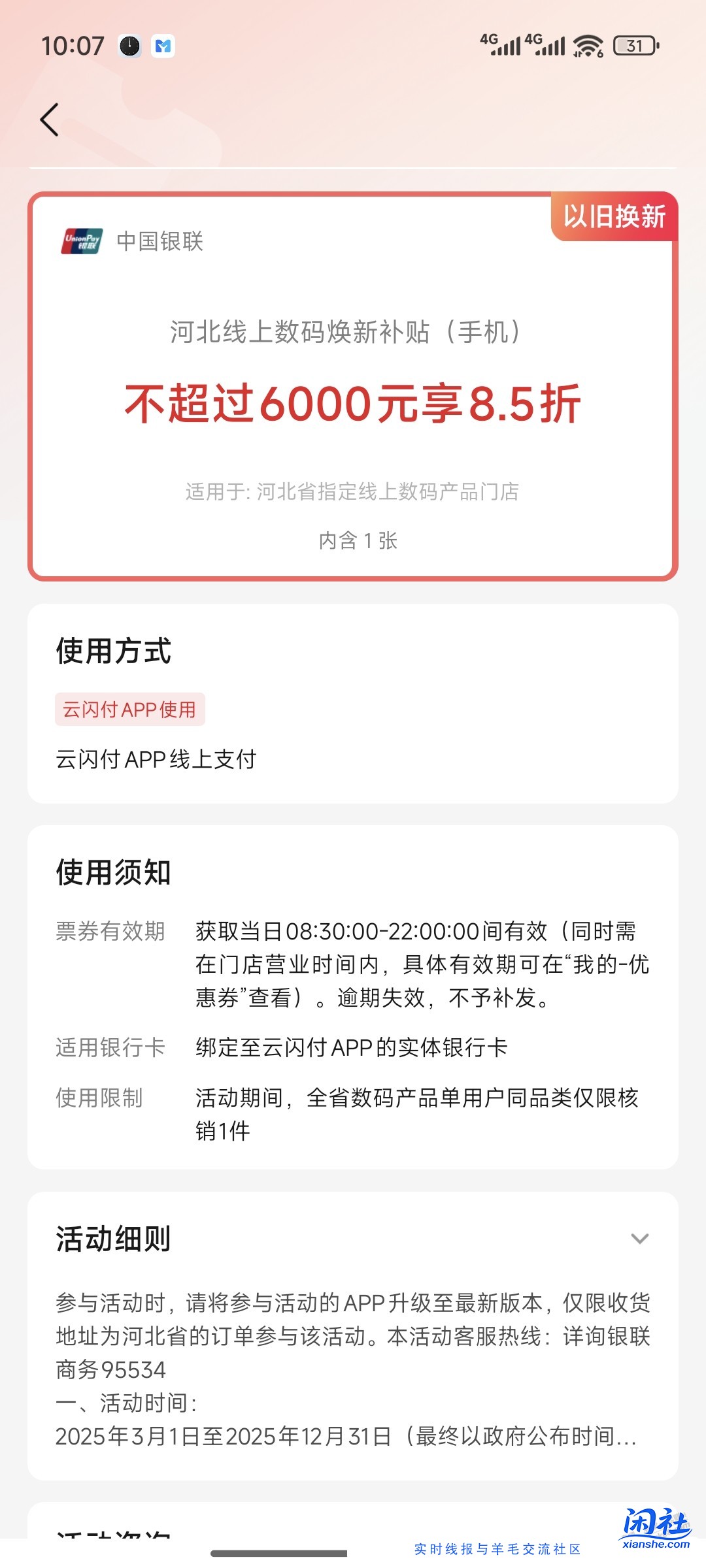Tap the 内含 1 张 label
The image size is (706, 1568).
coord(353,538)
